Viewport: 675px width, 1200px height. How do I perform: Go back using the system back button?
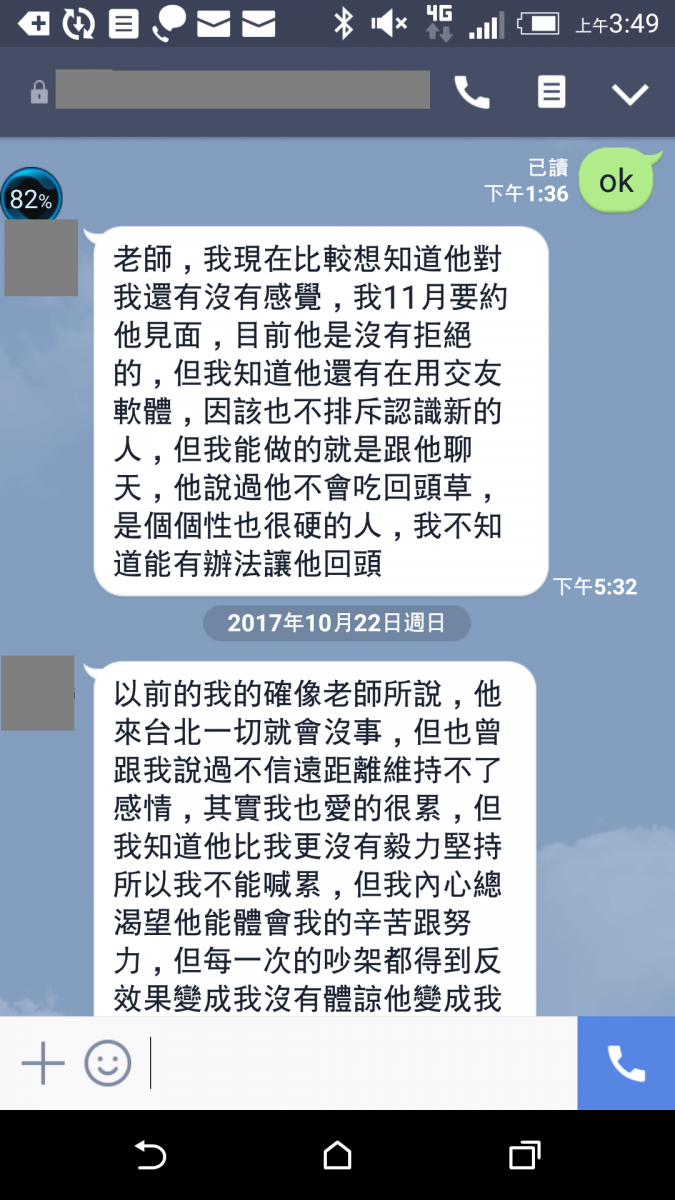[150, 1156]
